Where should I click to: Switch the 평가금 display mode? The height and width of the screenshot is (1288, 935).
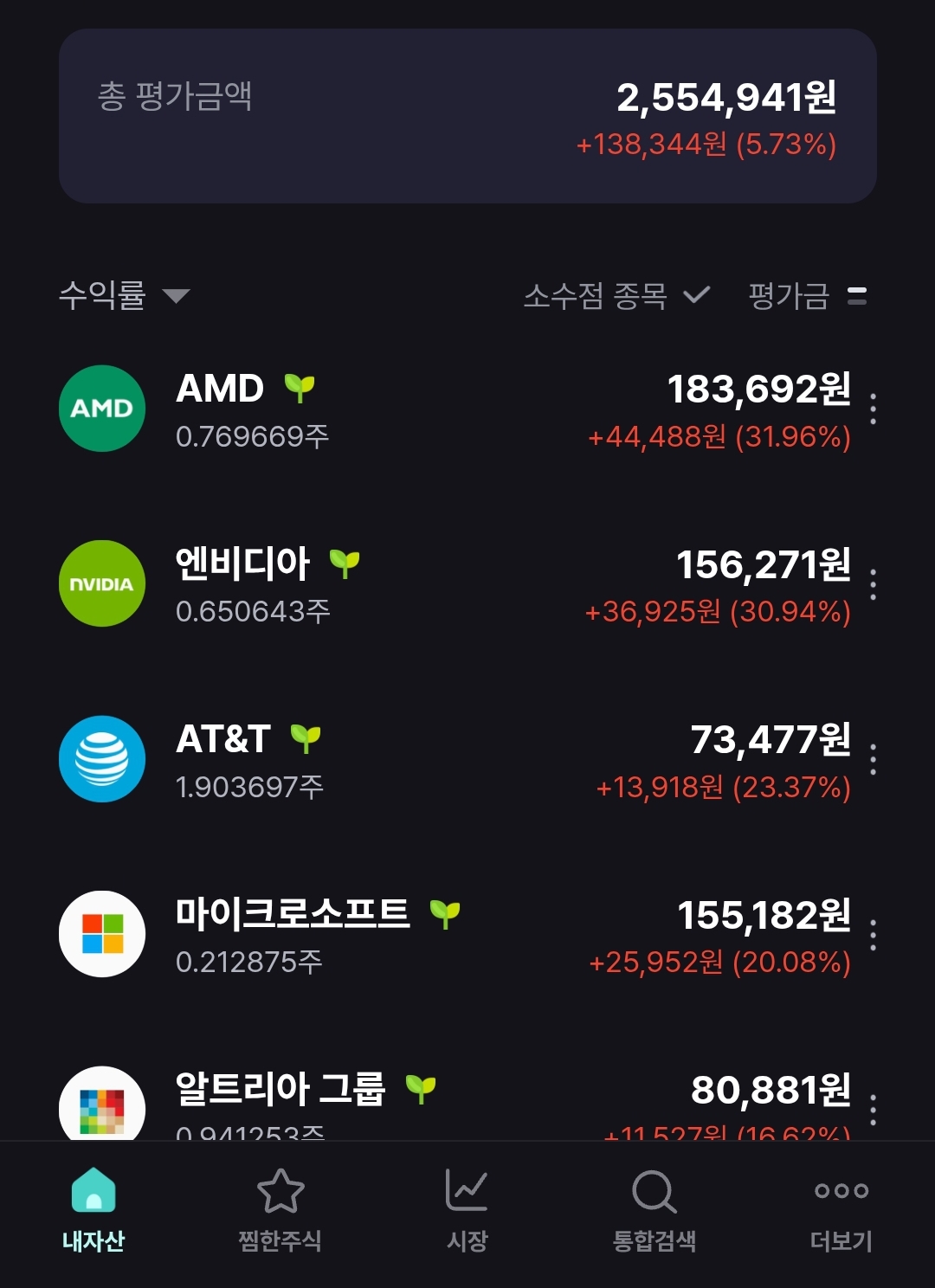pyautogui.click(x=807, y=296)
